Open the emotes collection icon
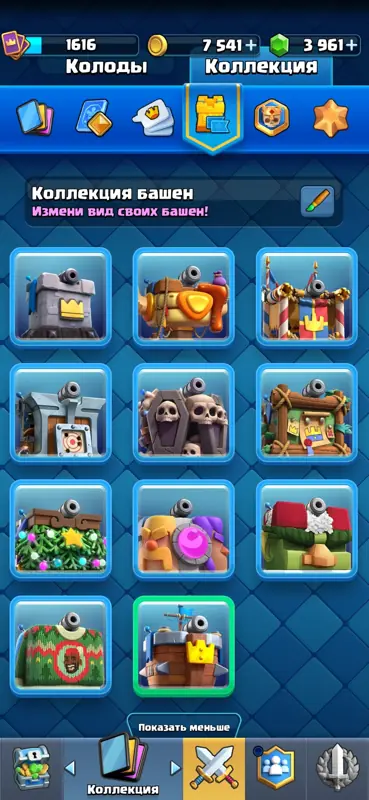369x800 pixels. pos(153,118)
